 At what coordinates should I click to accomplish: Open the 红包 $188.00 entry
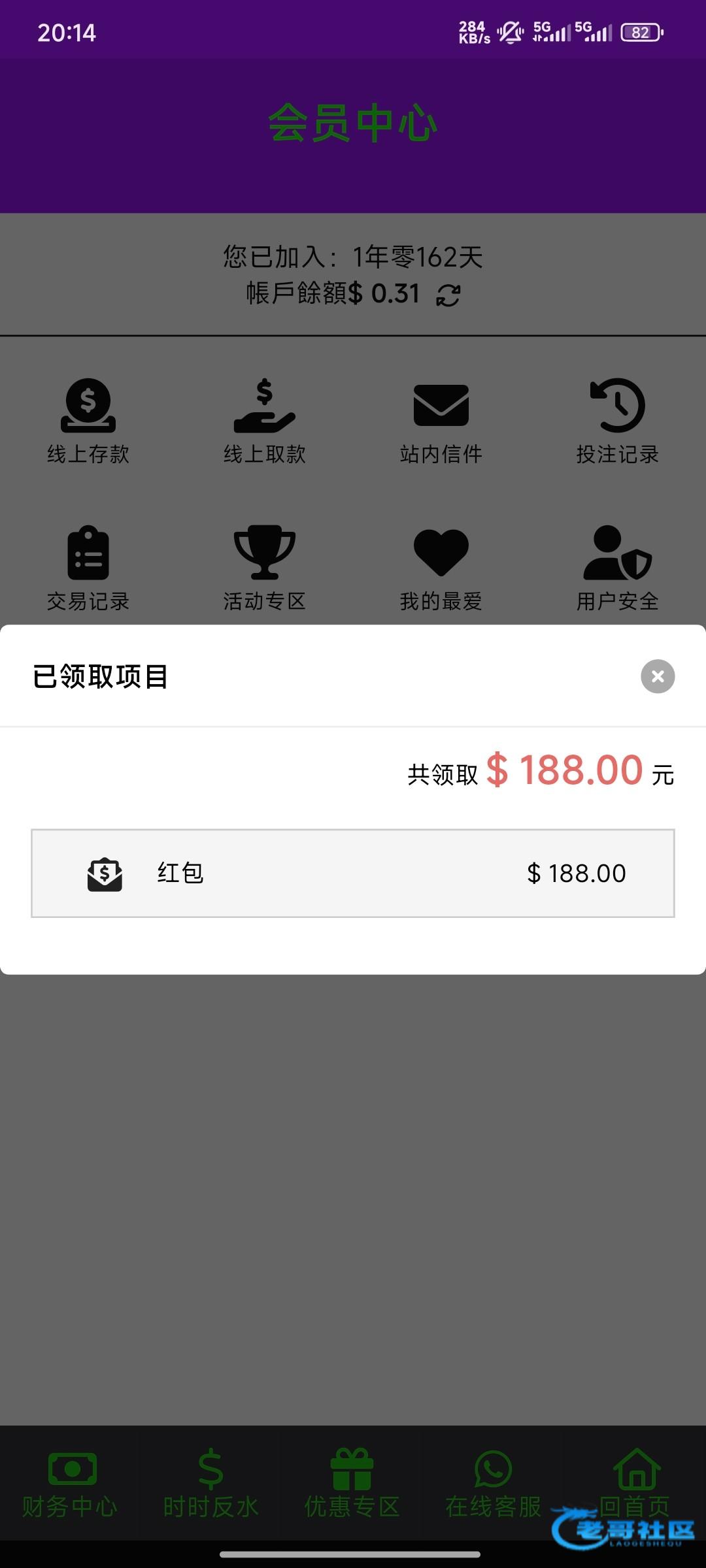(x=353, y=874)
